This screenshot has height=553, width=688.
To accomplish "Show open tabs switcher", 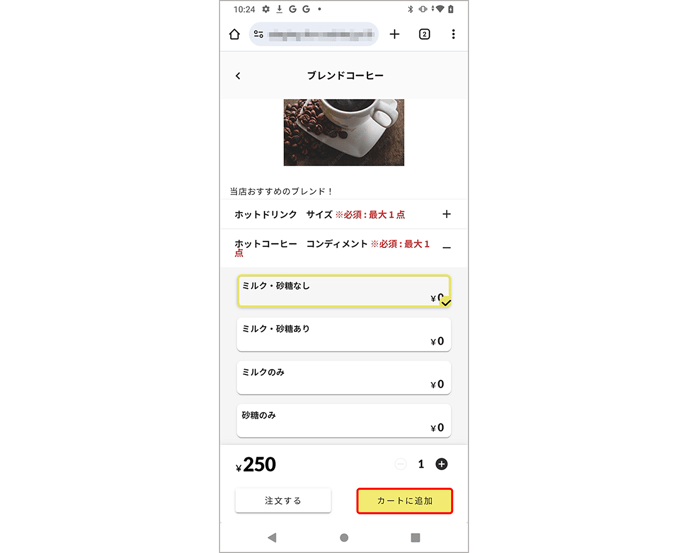I will (424, 34).
